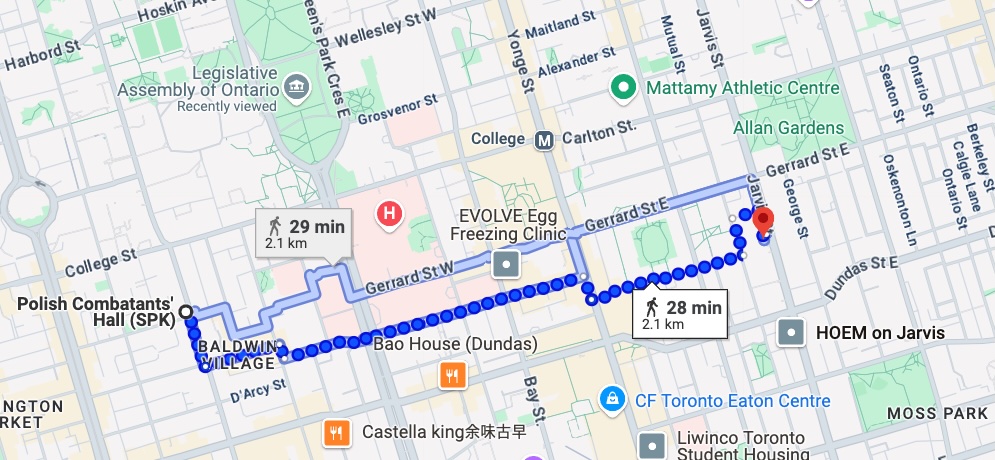Open Liwinco Toronto Student Housing marker
This screenshot has height=460, width=995.
pyautogui.click(x=652, y=446)
